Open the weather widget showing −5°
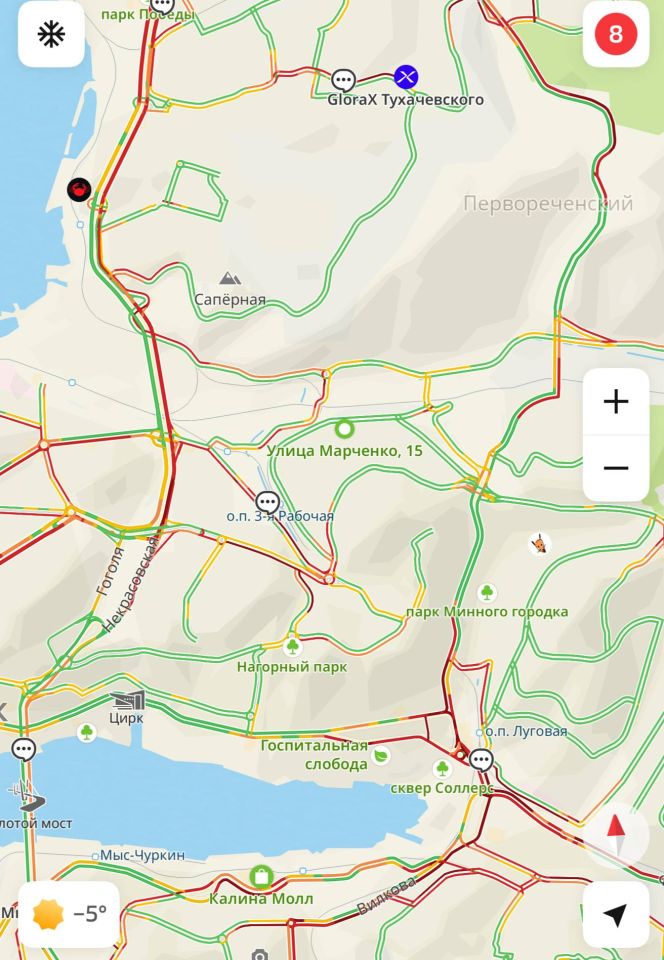 (69, 914)
